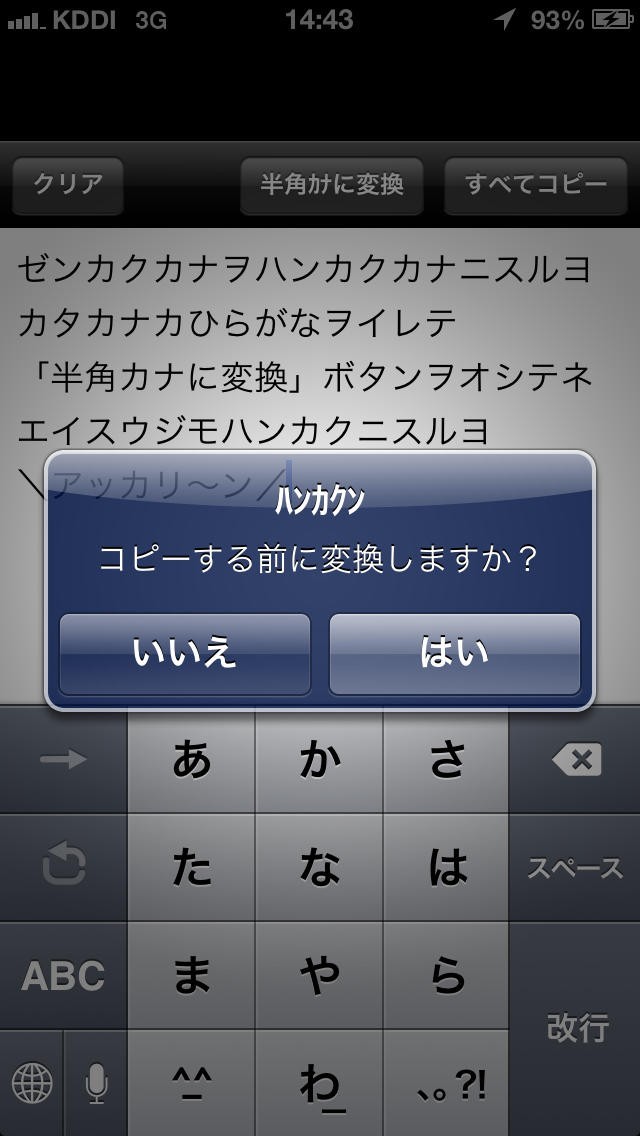
Task: Hit the backspace key on the keyboard
Action: click(x=577, y=760)
